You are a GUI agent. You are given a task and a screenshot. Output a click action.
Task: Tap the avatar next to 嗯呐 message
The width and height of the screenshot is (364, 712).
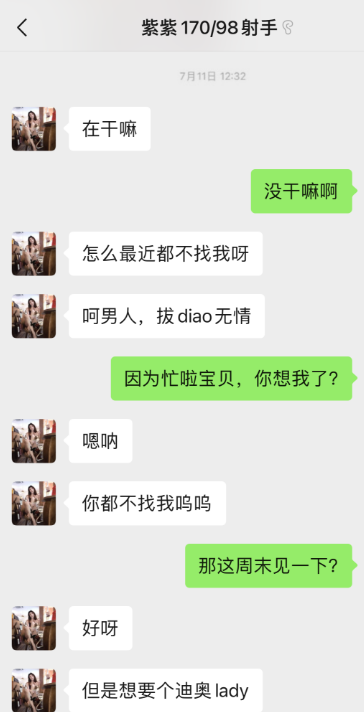pyautogui.click(x=34, y=441)
